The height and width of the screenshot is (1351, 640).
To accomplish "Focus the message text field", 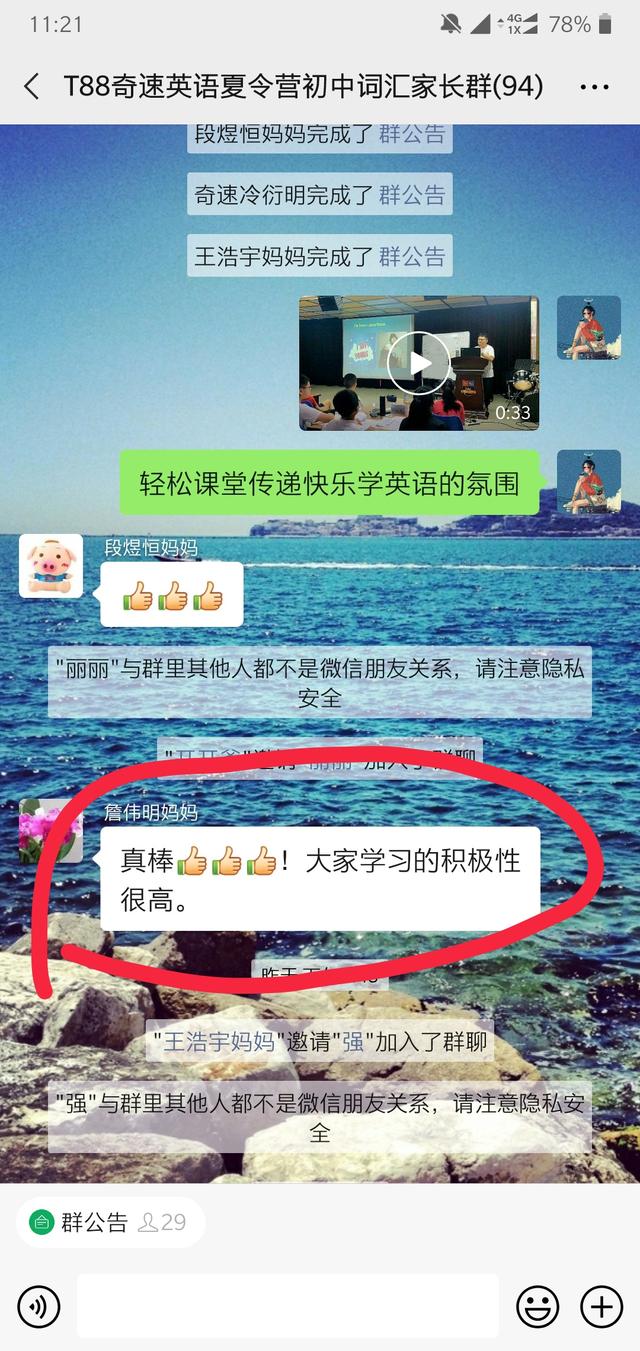I will pyautogui.click(x=287, y=1306).
